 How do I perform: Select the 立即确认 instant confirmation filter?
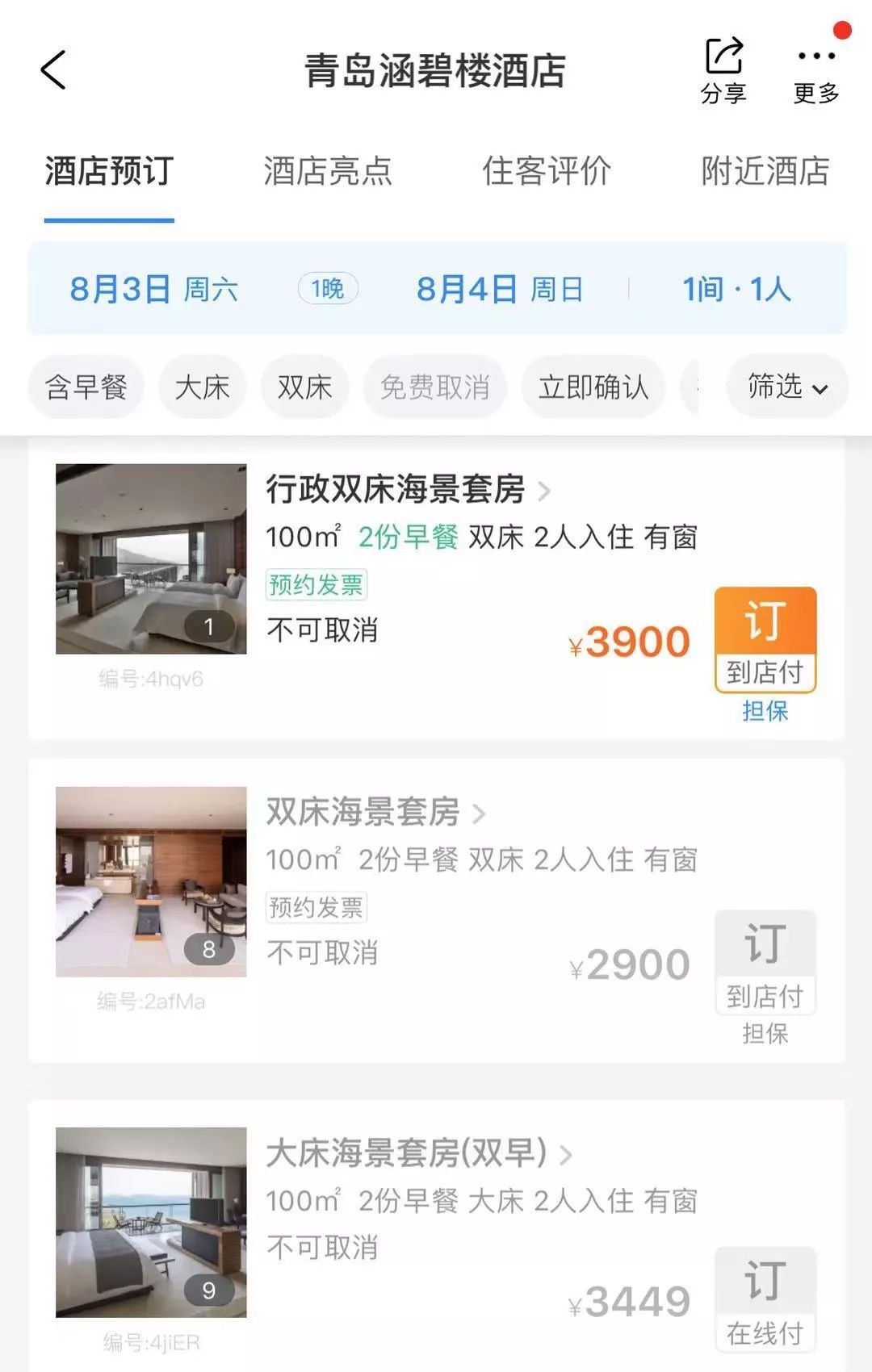tap(593, 387)
